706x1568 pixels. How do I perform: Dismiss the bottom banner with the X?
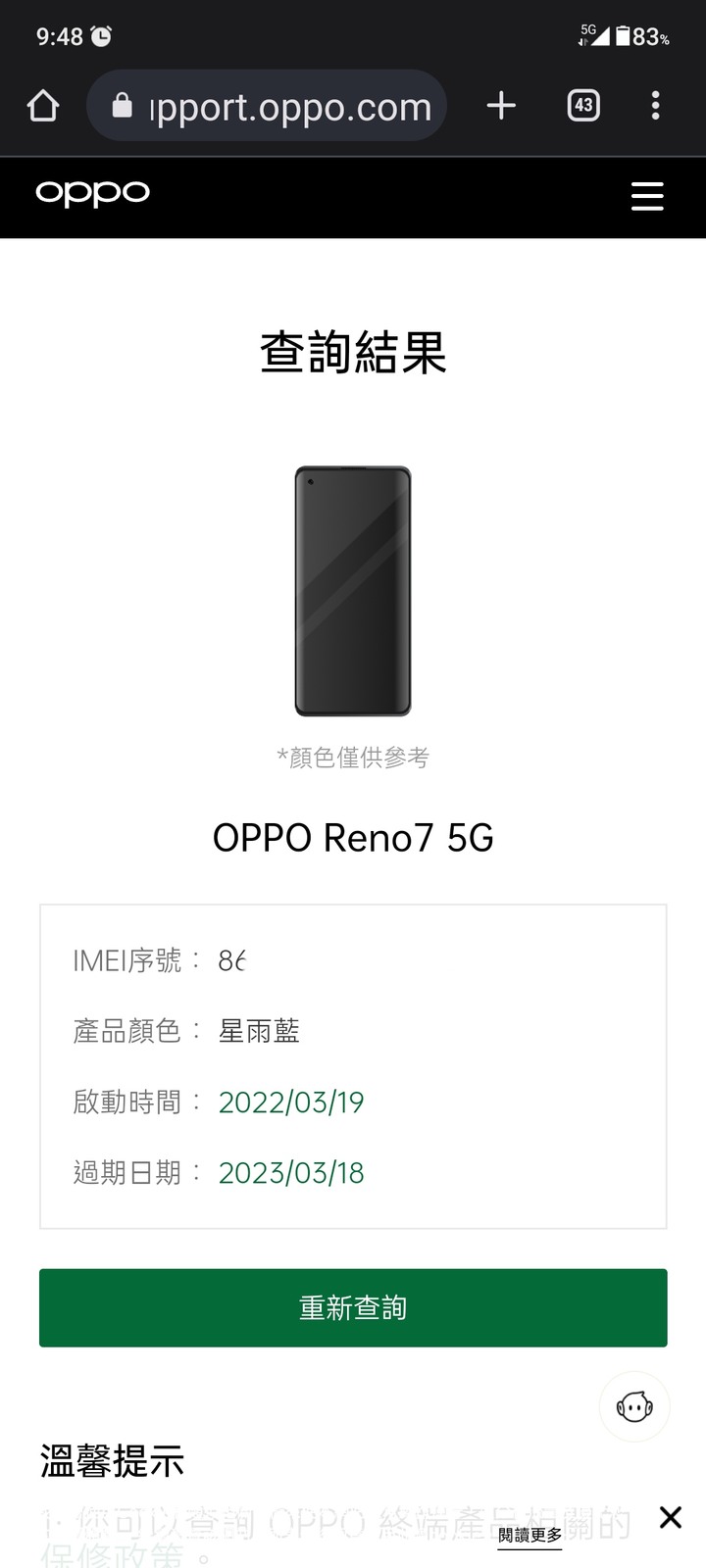click(671, 1517)
